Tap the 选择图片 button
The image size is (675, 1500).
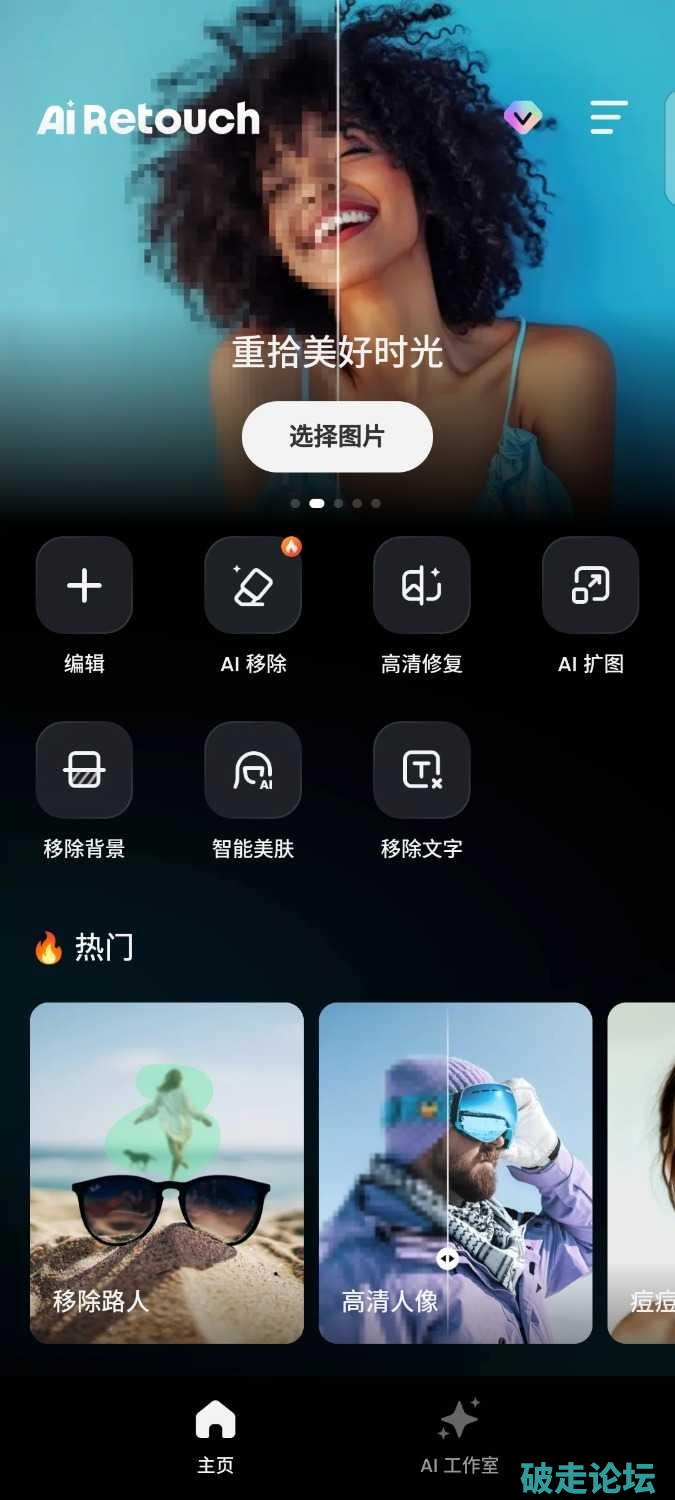(337, 437)
